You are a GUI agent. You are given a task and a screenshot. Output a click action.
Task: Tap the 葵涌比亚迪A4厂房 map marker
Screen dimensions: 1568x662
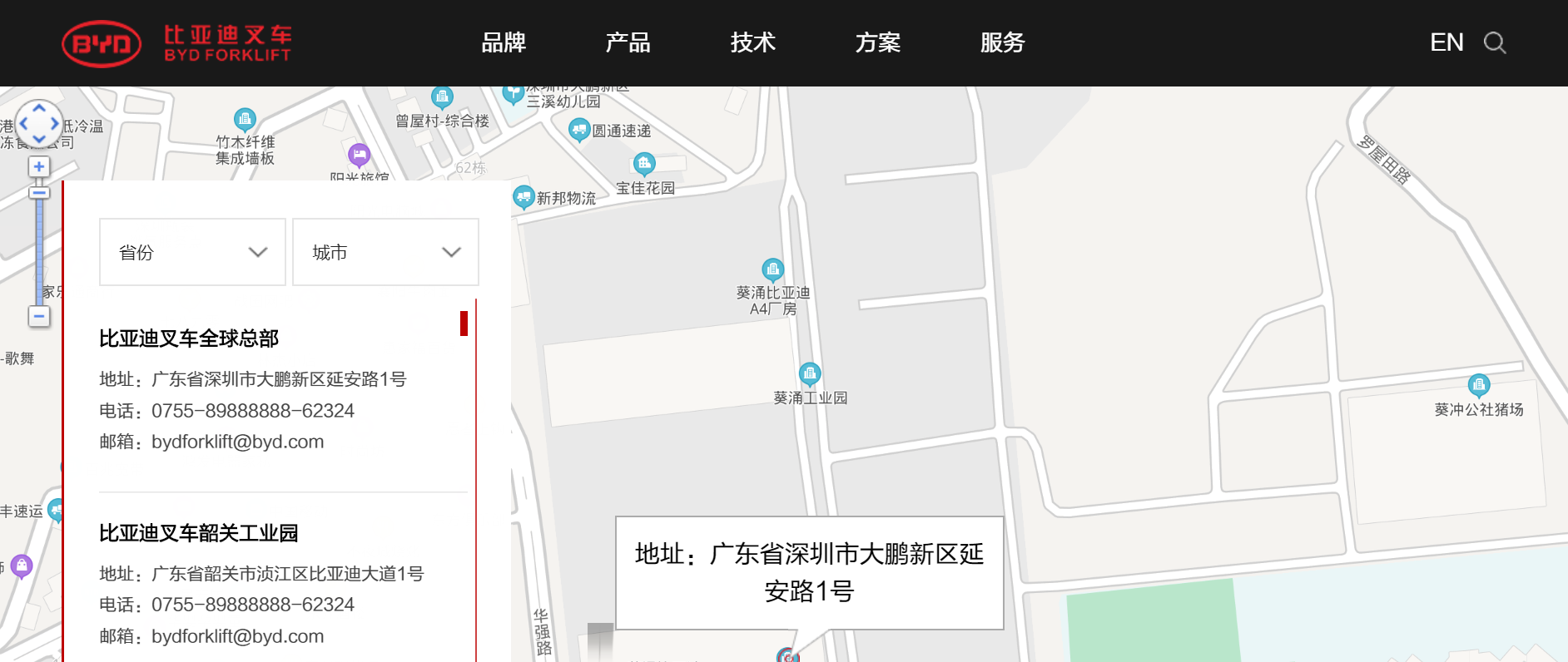[773, 269]
